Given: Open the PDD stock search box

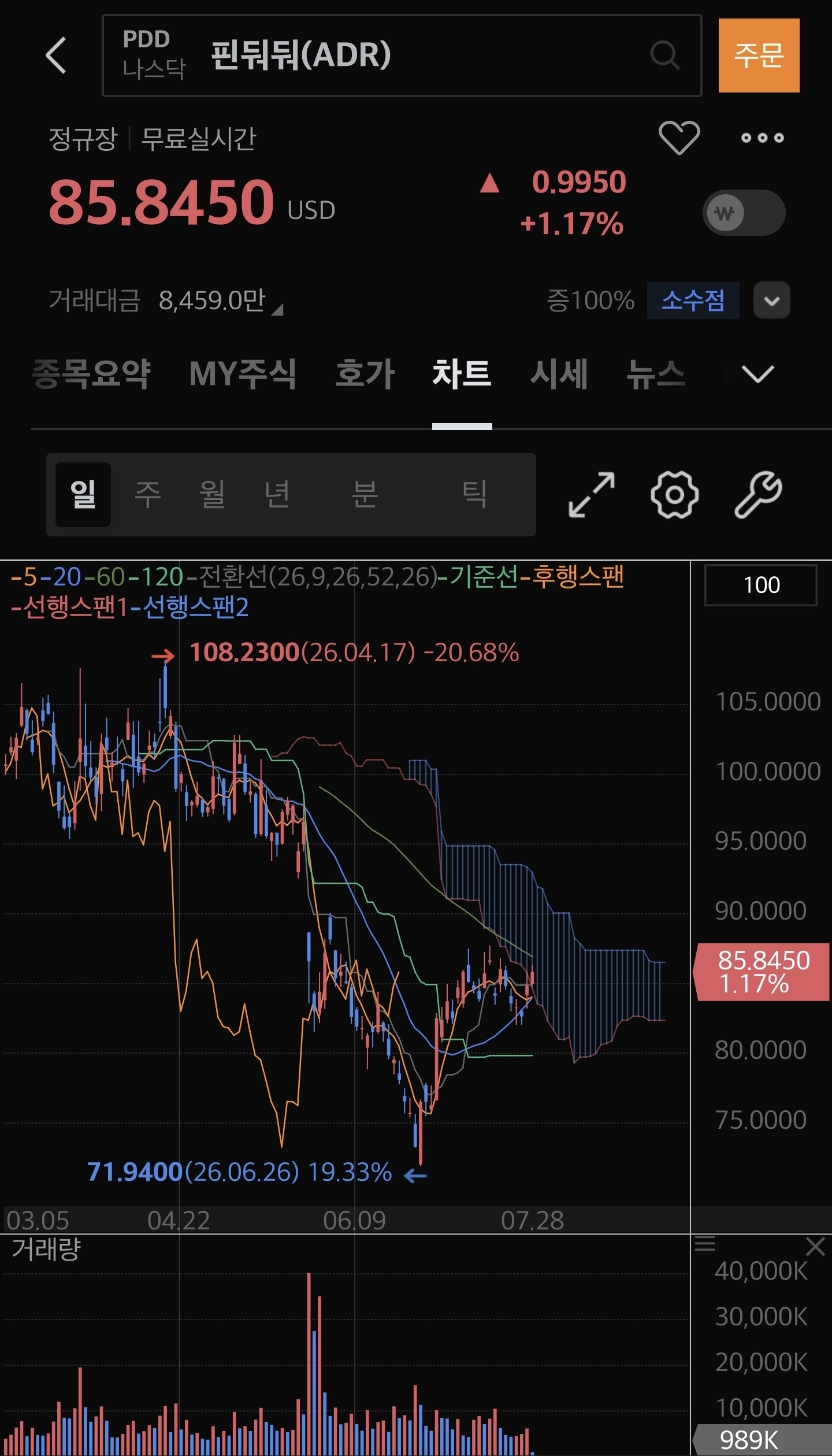Looking at the screenshot, I should (x=402, y=55).
